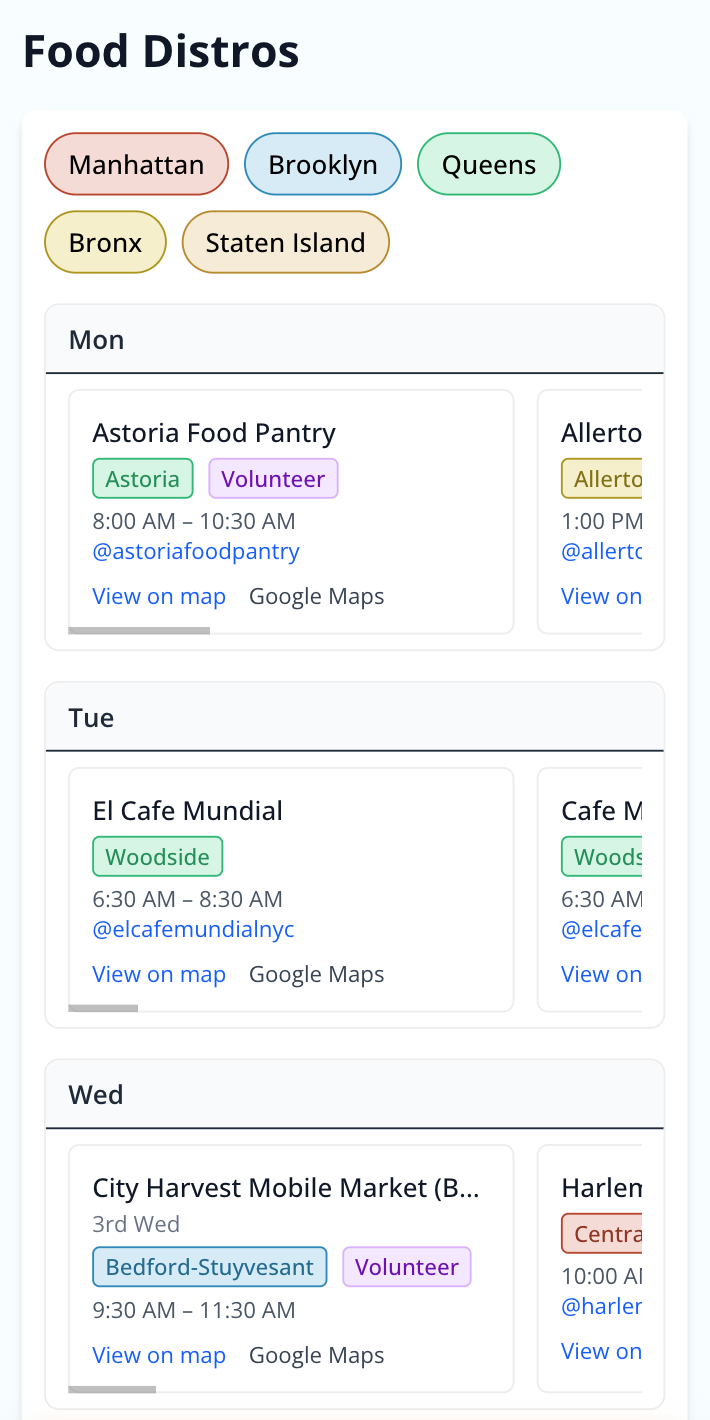This screenshot has height=1420, width=710.
Task: Show only Queens food distros
Action: click(488, 164)
